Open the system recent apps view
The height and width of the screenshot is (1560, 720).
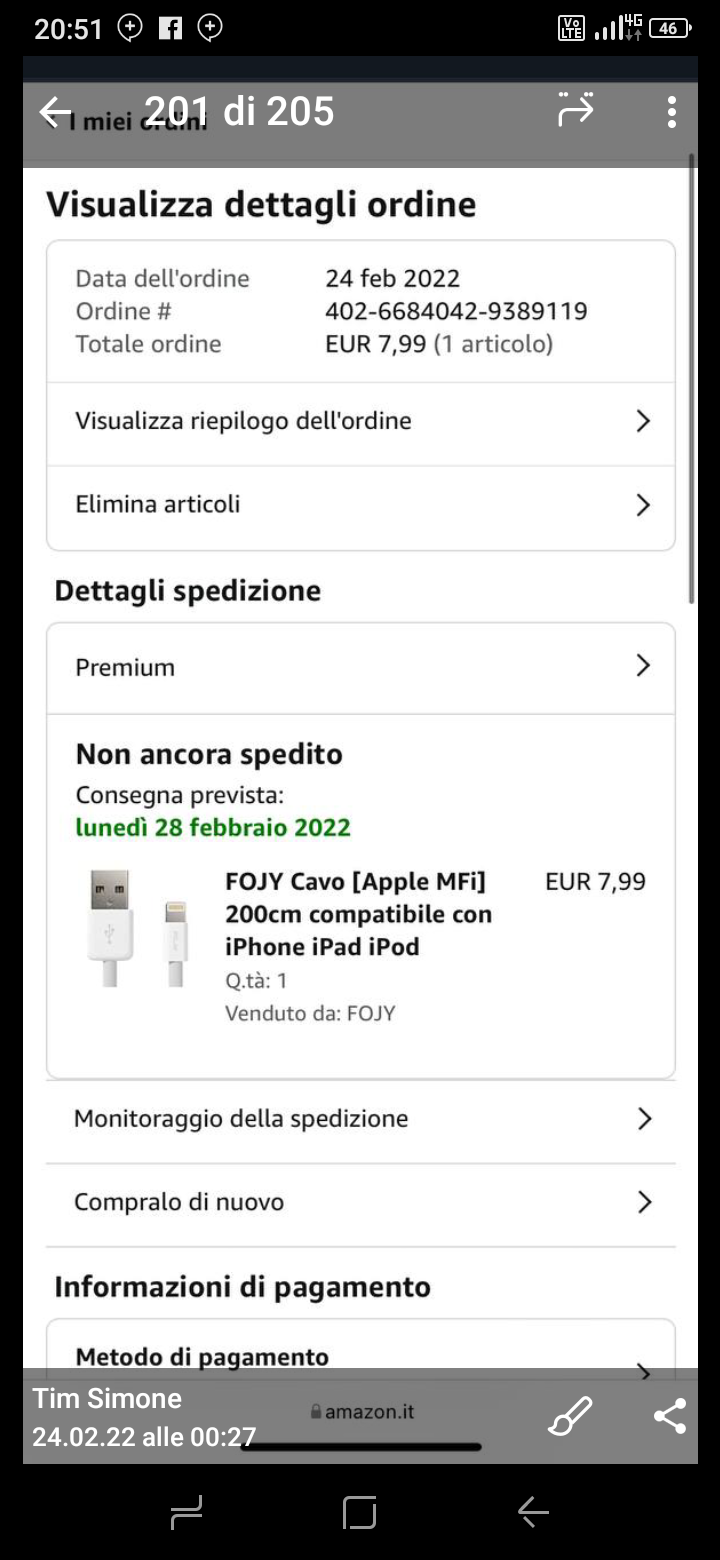pos(186,1512)
